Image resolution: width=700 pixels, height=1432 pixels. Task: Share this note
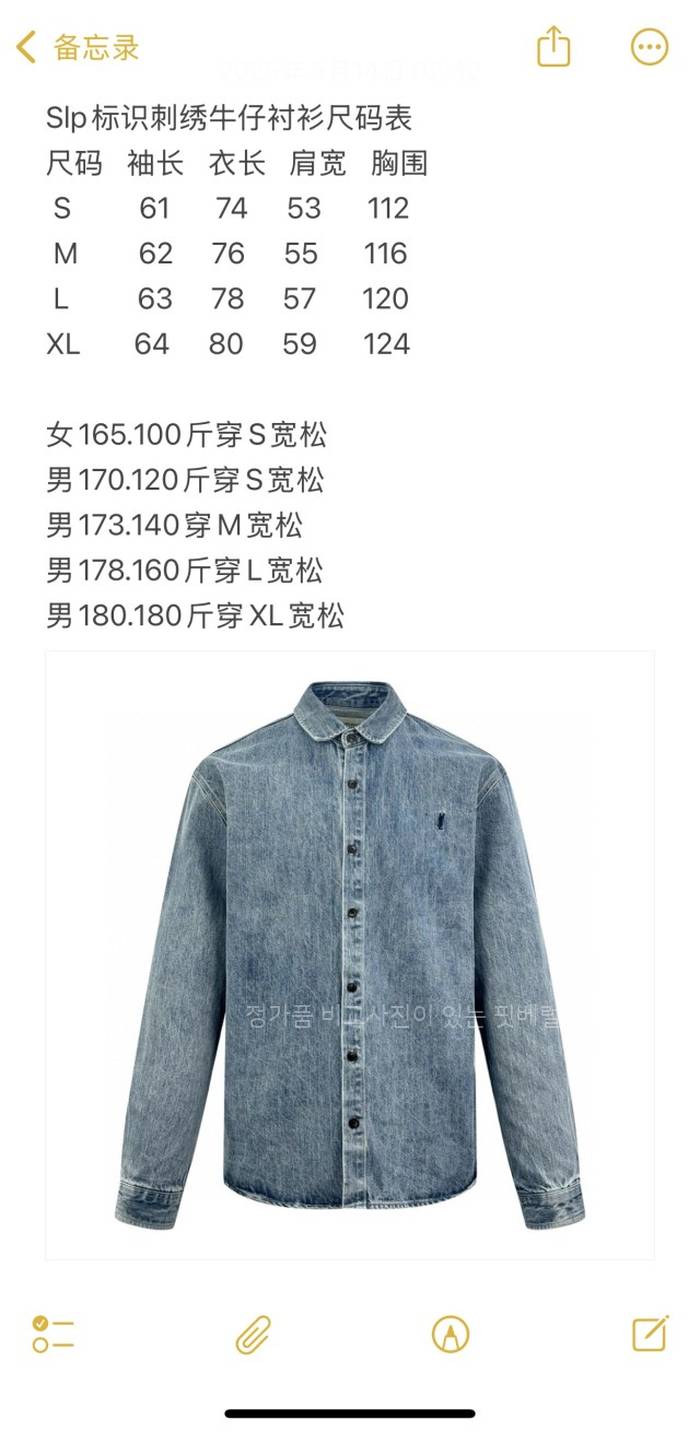coord(553,47)
